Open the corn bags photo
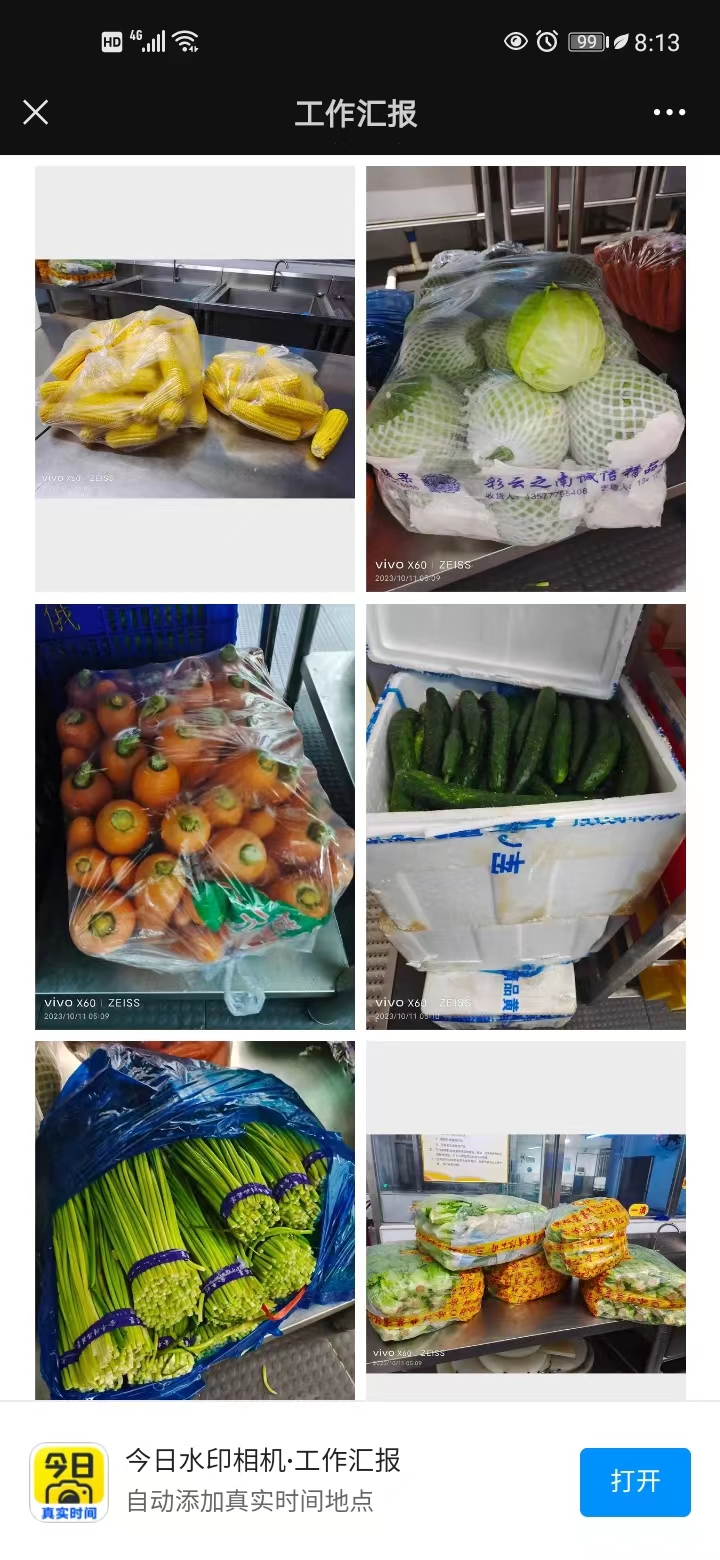This screenshot has width=720, height=1560. click(x=195, y=379)
